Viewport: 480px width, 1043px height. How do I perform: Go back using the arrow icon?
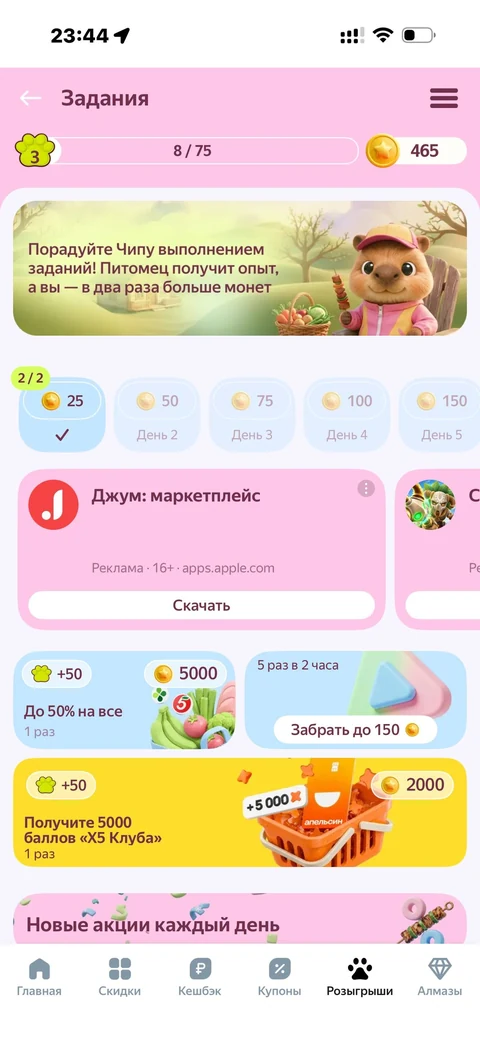(x=30, y=98)
